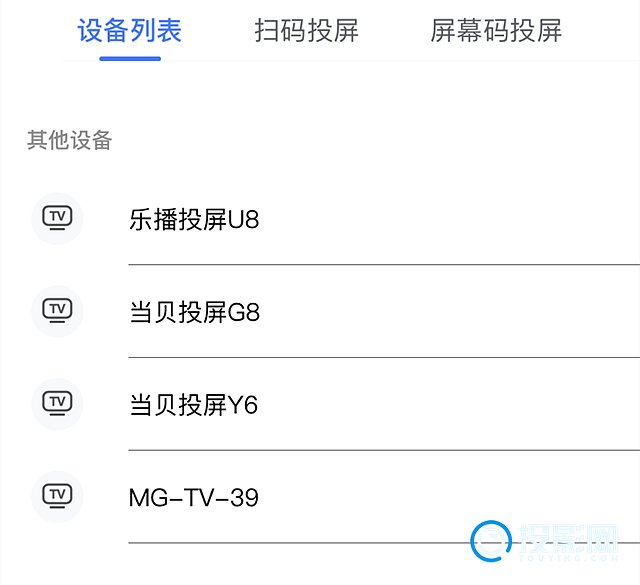
Task: Select the 乐播投屏U8 device
Action: 194,220
